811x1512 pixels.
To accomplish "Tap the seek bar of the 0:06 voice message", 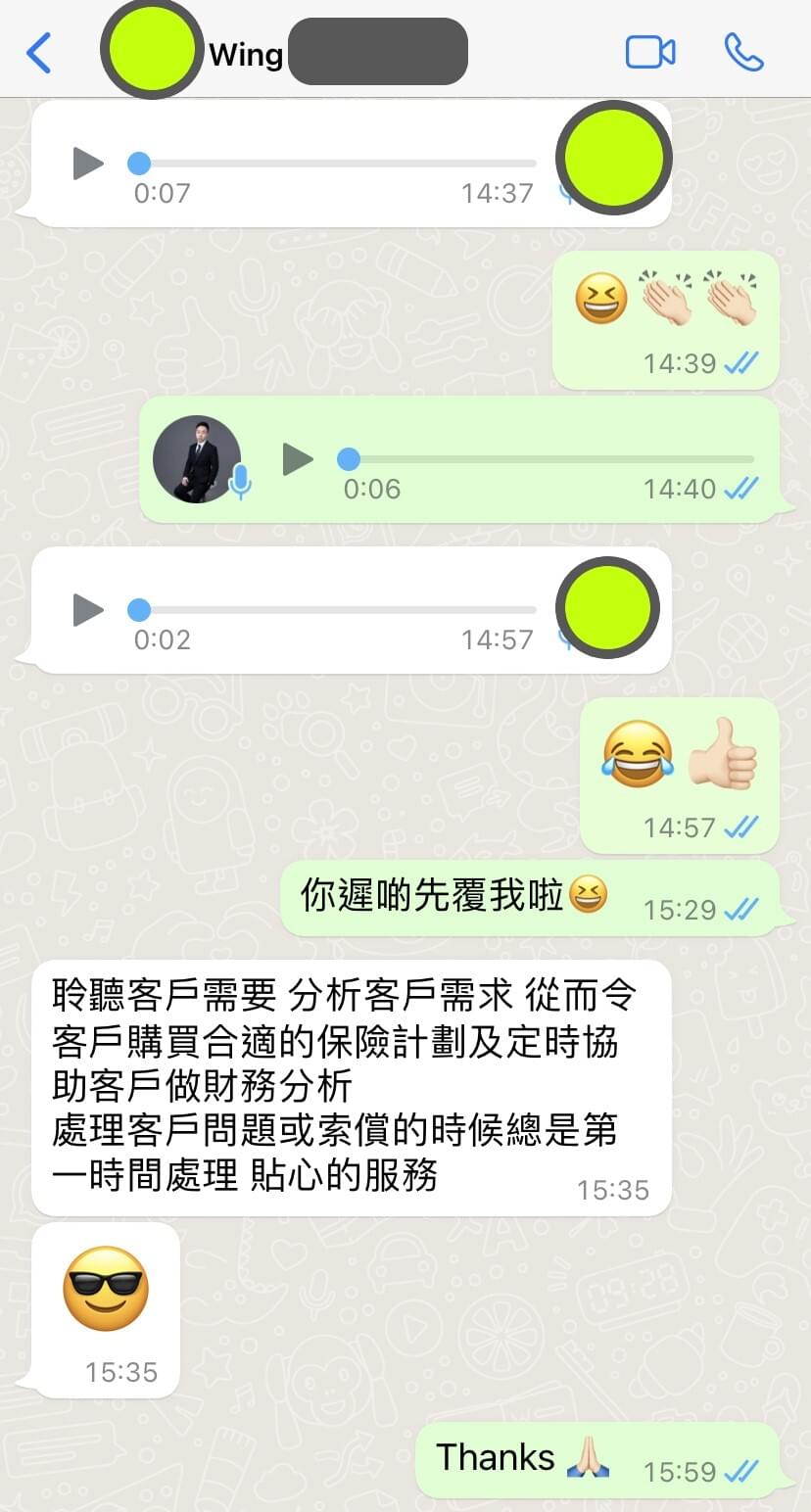I will (x=549, y=458).
